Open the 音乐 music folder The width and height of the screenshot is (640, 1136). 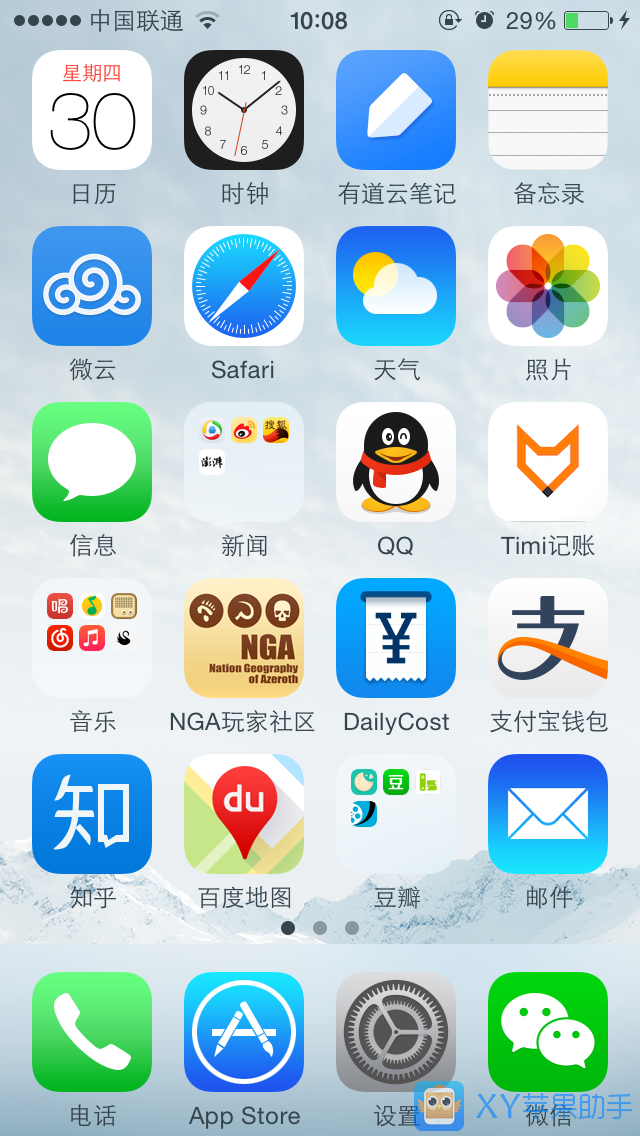[x=92, y=638]
